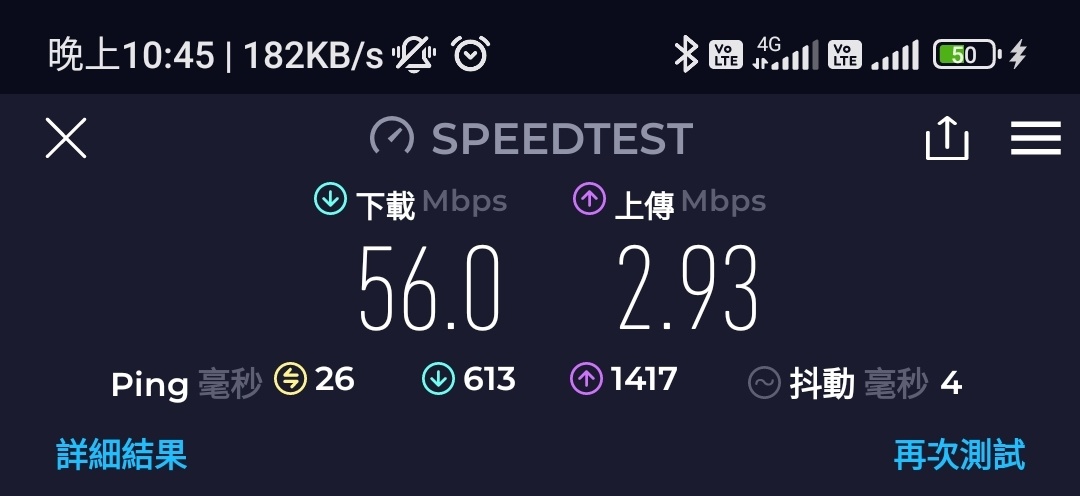Open 詳細結果 detailed results
The width and height of the screenshot is (1080, 496).
pos(121,455)
